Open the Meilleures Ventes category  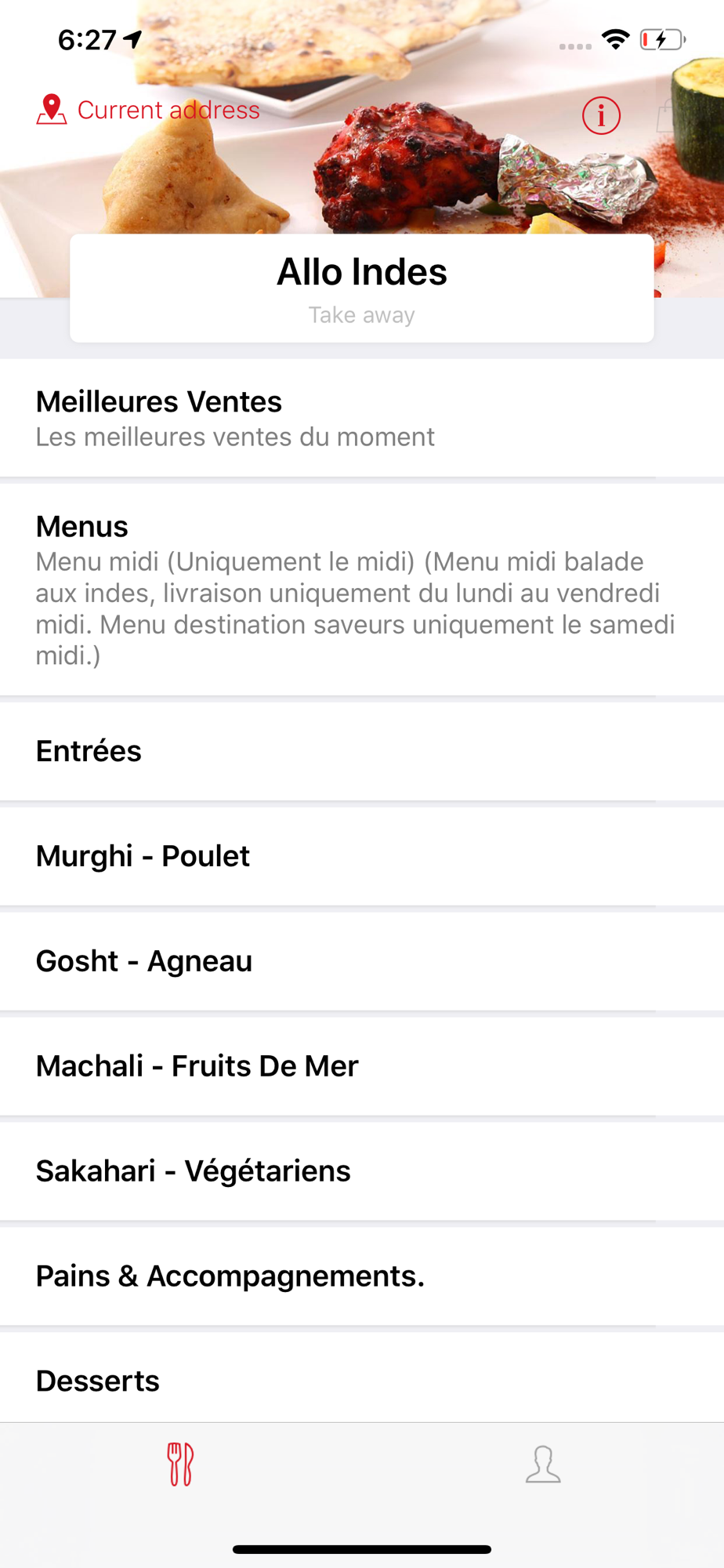362,418
